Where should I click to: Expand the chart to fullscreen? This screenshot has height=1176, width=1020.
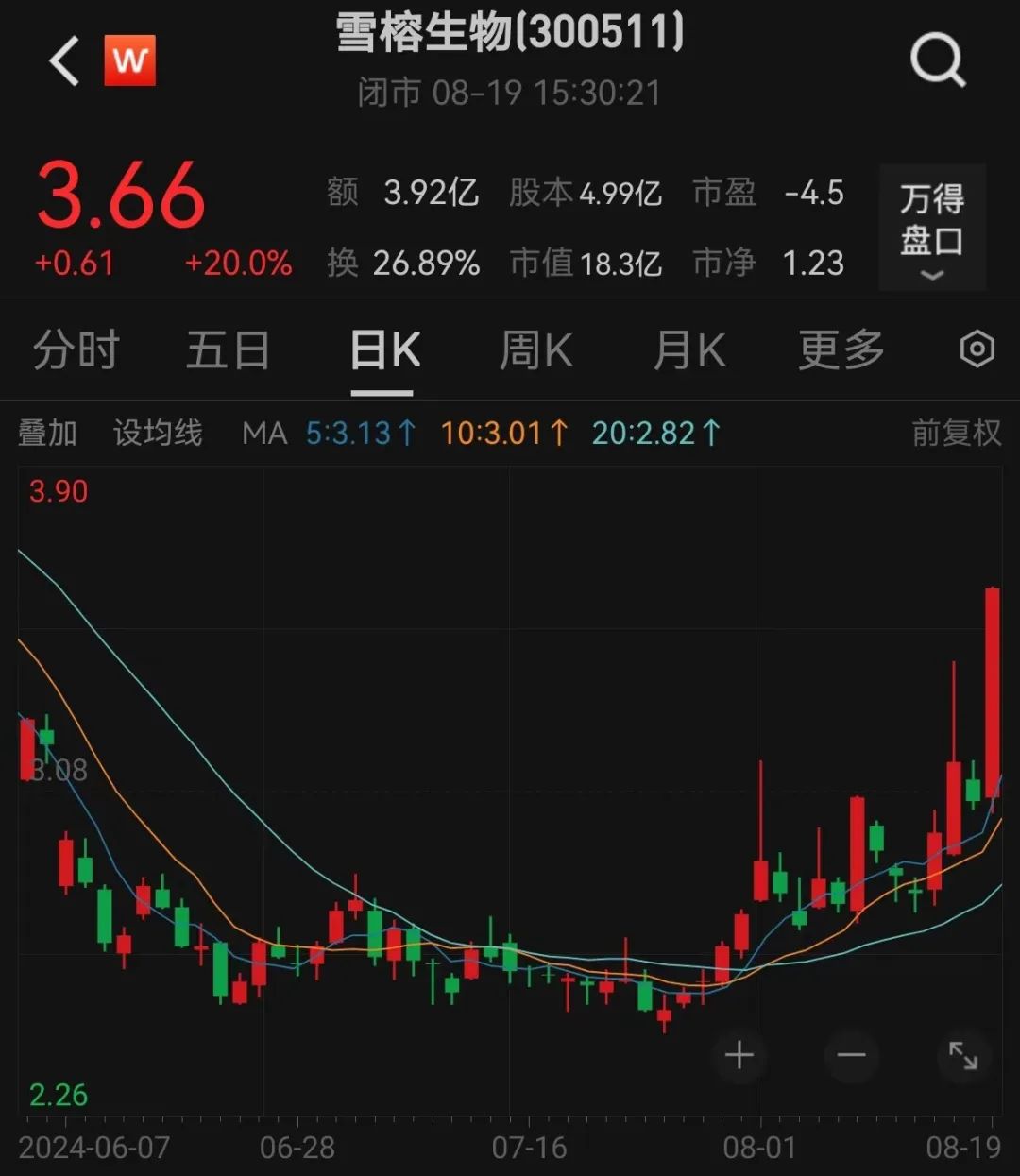tap(962, 1055)
